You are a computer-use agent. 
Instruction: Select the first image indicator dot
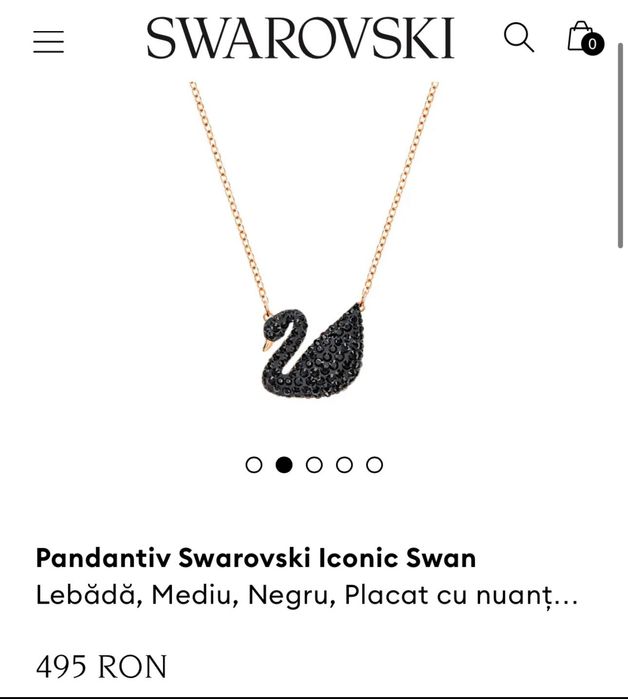tap(254, 465)
